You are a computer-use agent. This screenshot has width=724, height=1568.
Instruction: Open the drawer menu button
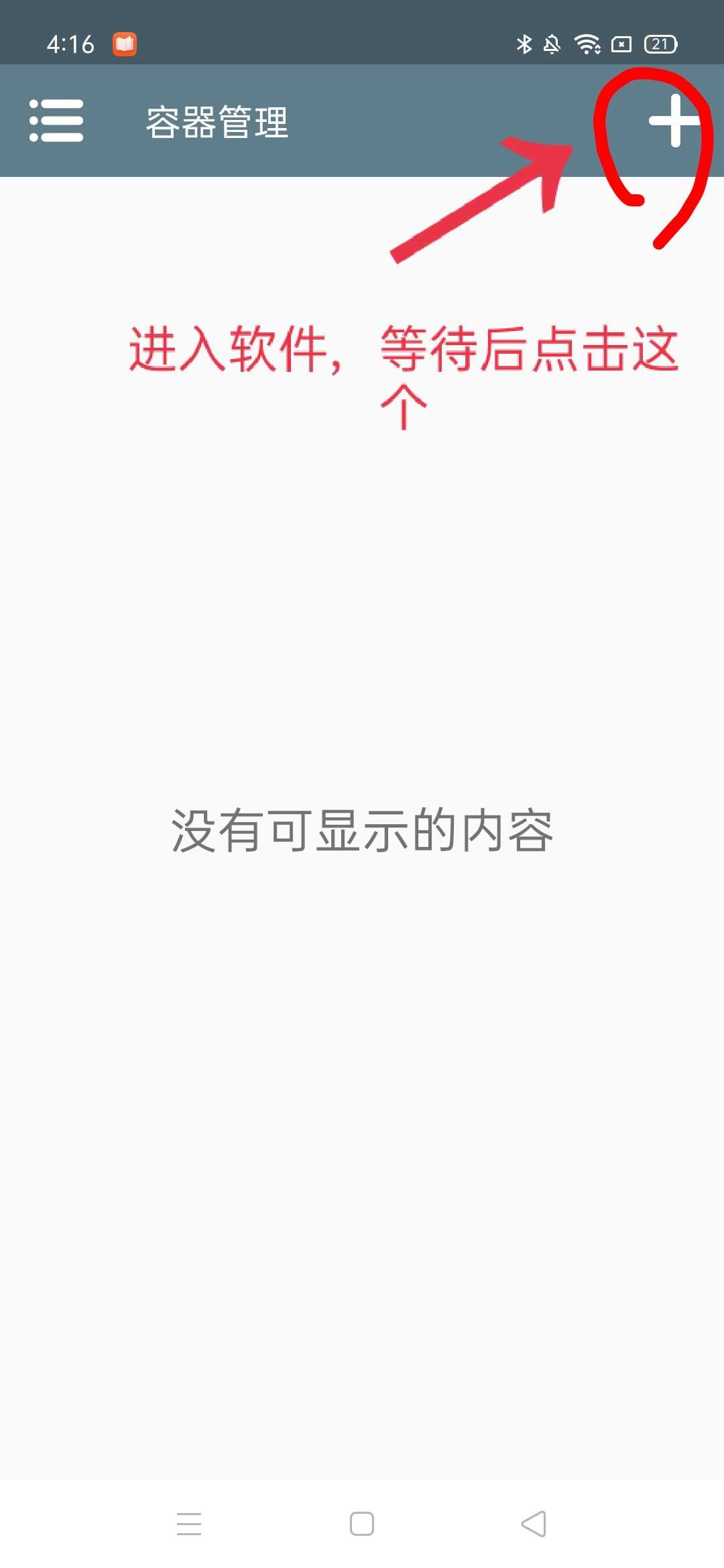(56, 121)
